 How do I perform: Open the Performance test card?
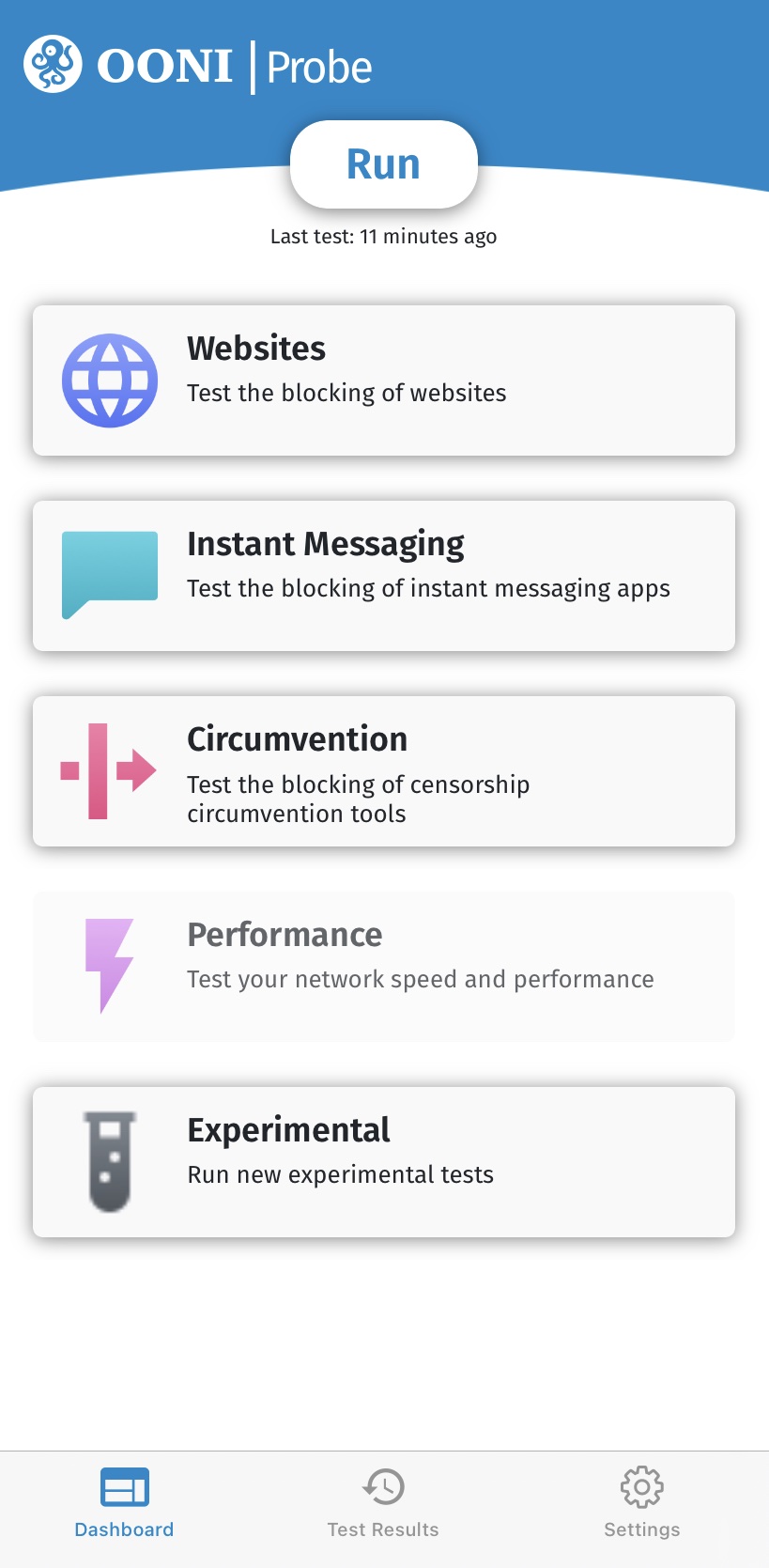point(383,967)
